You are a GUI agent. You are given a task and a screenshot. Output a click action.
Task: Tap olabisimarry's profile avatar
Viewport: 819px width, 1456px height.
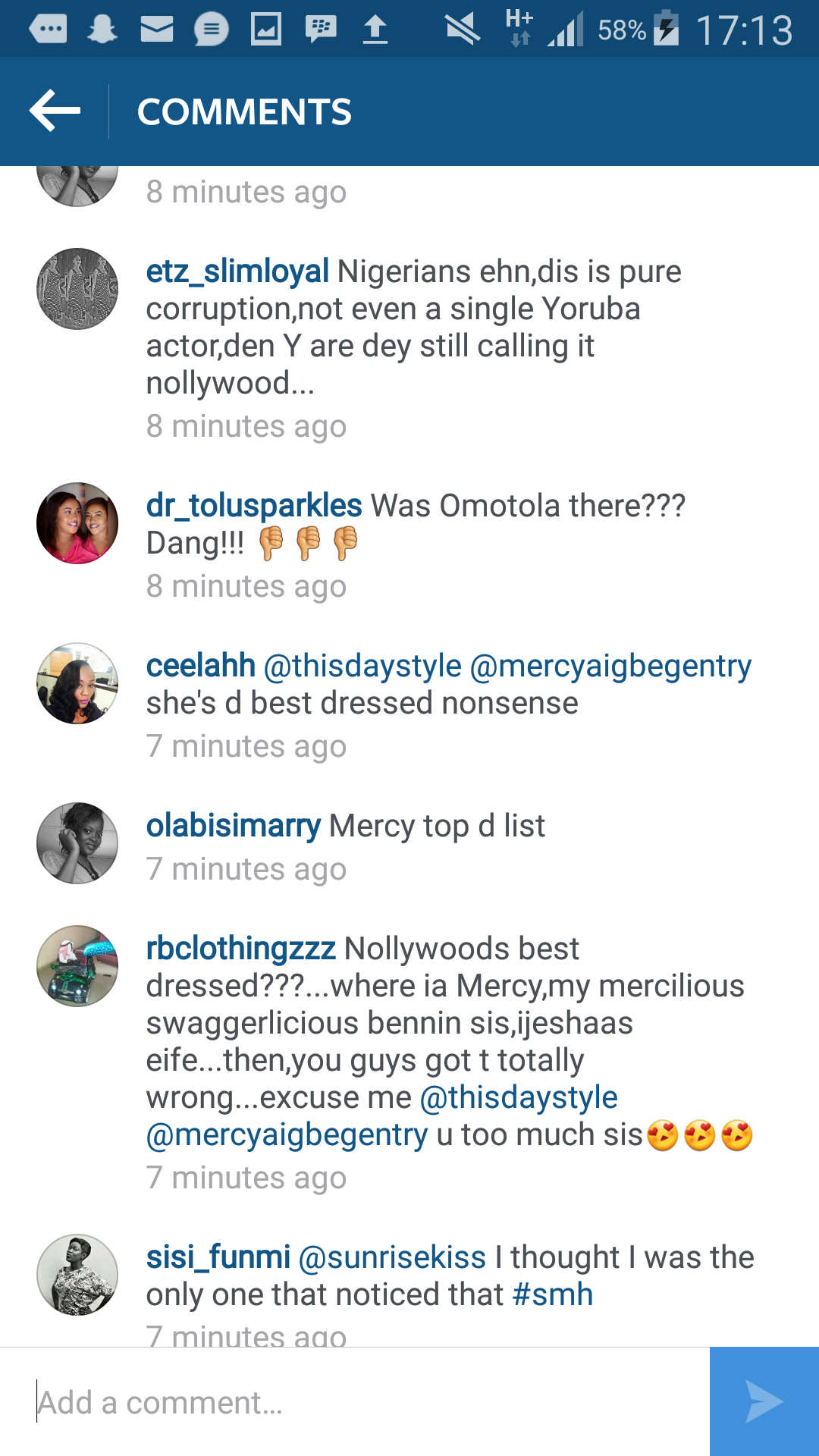77,843
